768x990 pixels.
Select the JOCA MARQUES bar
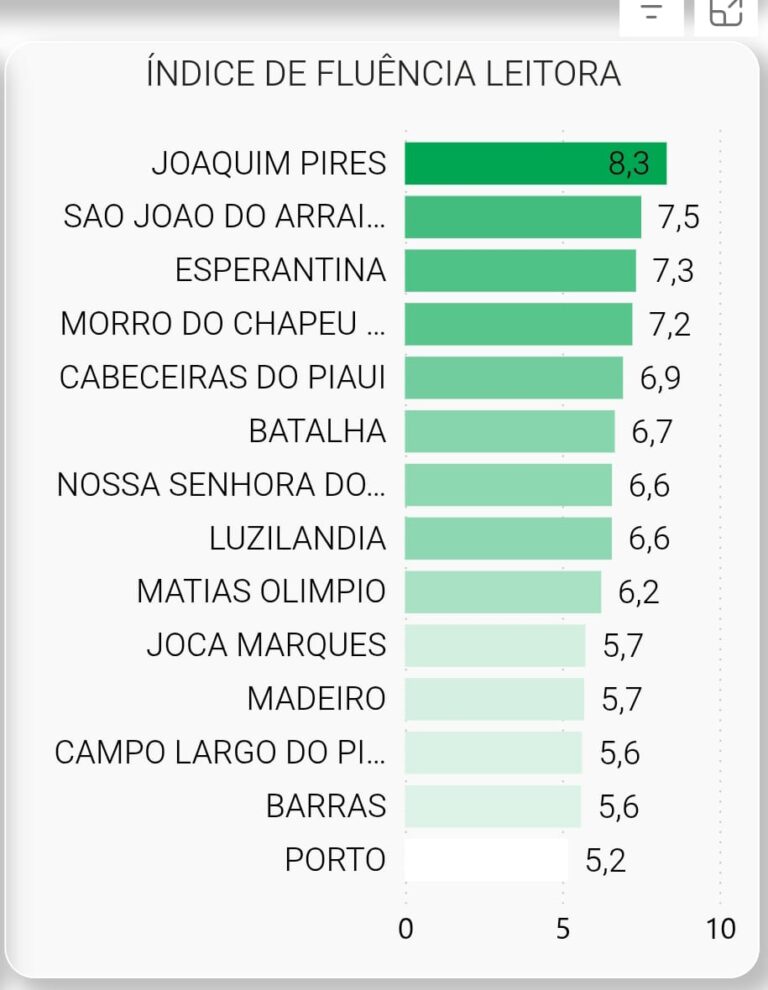(494, 645)
